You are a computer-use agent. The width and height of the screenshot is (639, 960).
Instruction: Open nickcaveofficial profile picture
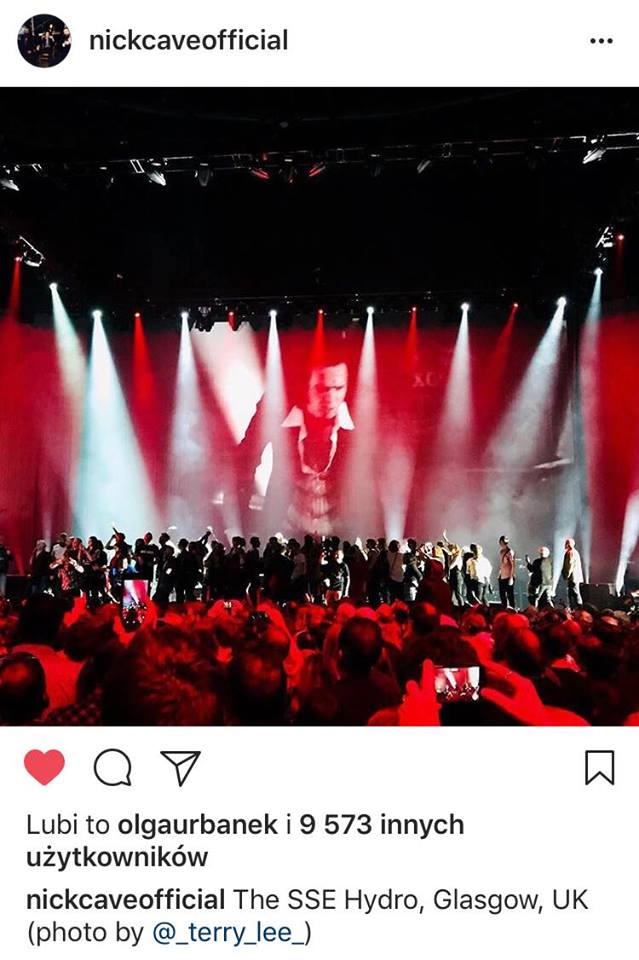point(44,41)
